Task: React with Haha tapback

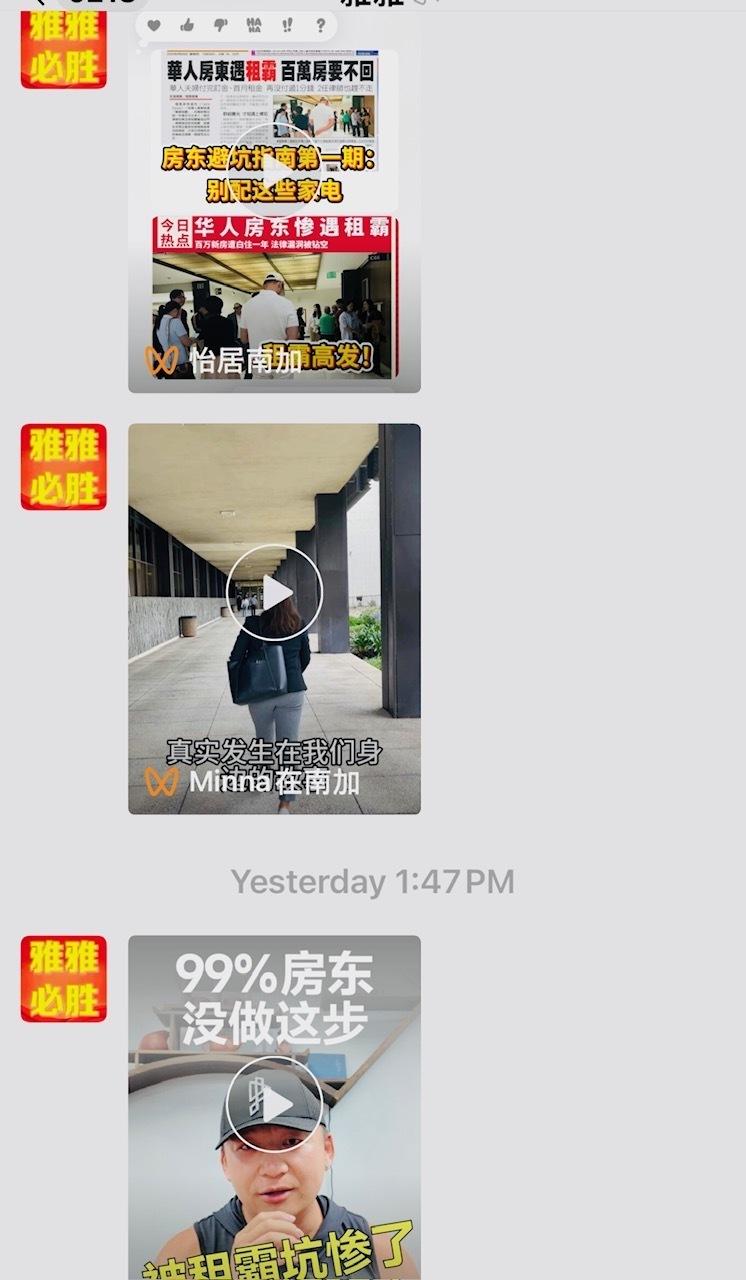Action: coord(254,25)
